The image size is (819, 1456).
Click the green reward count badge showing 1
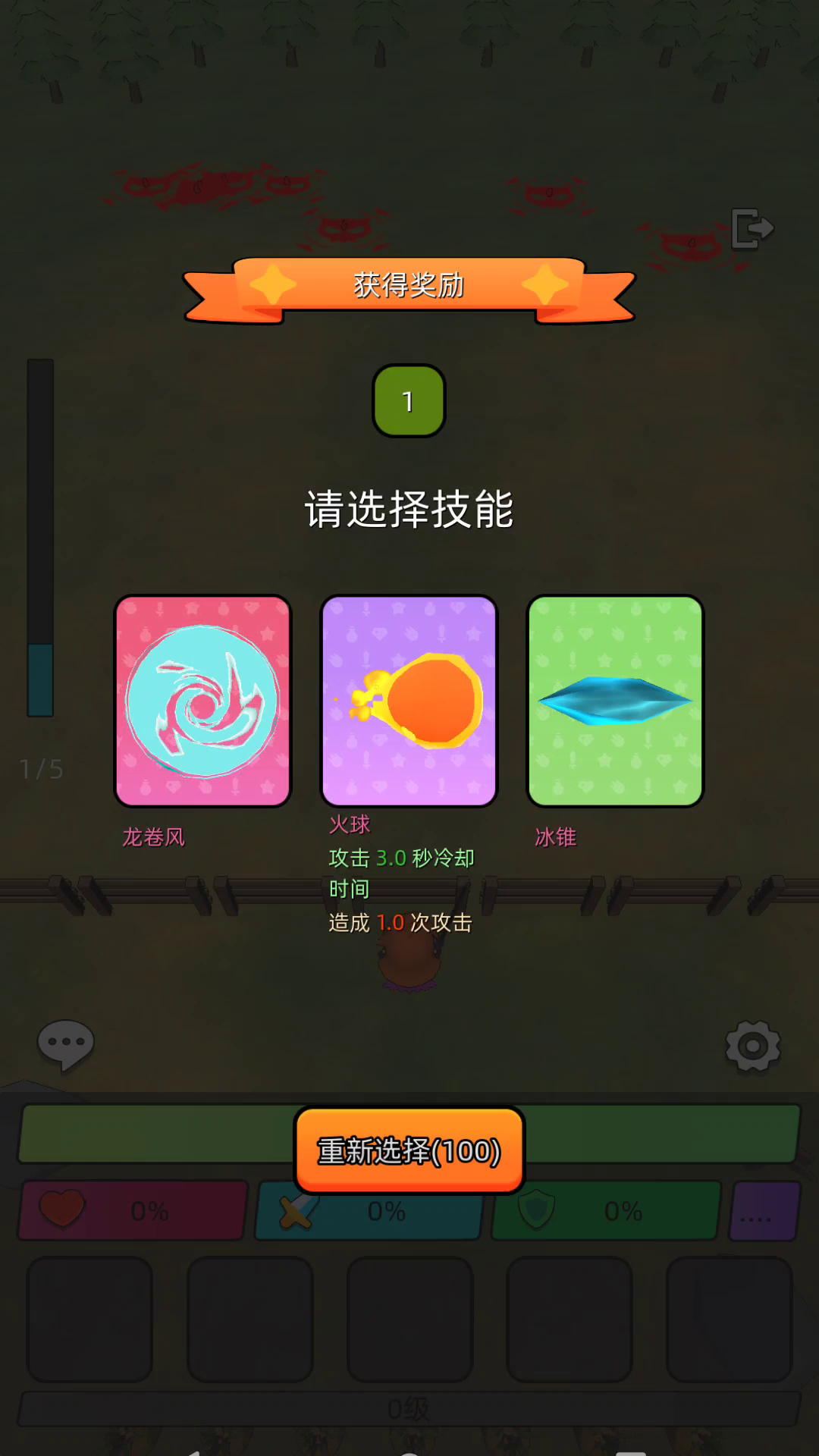click(409, 400)
